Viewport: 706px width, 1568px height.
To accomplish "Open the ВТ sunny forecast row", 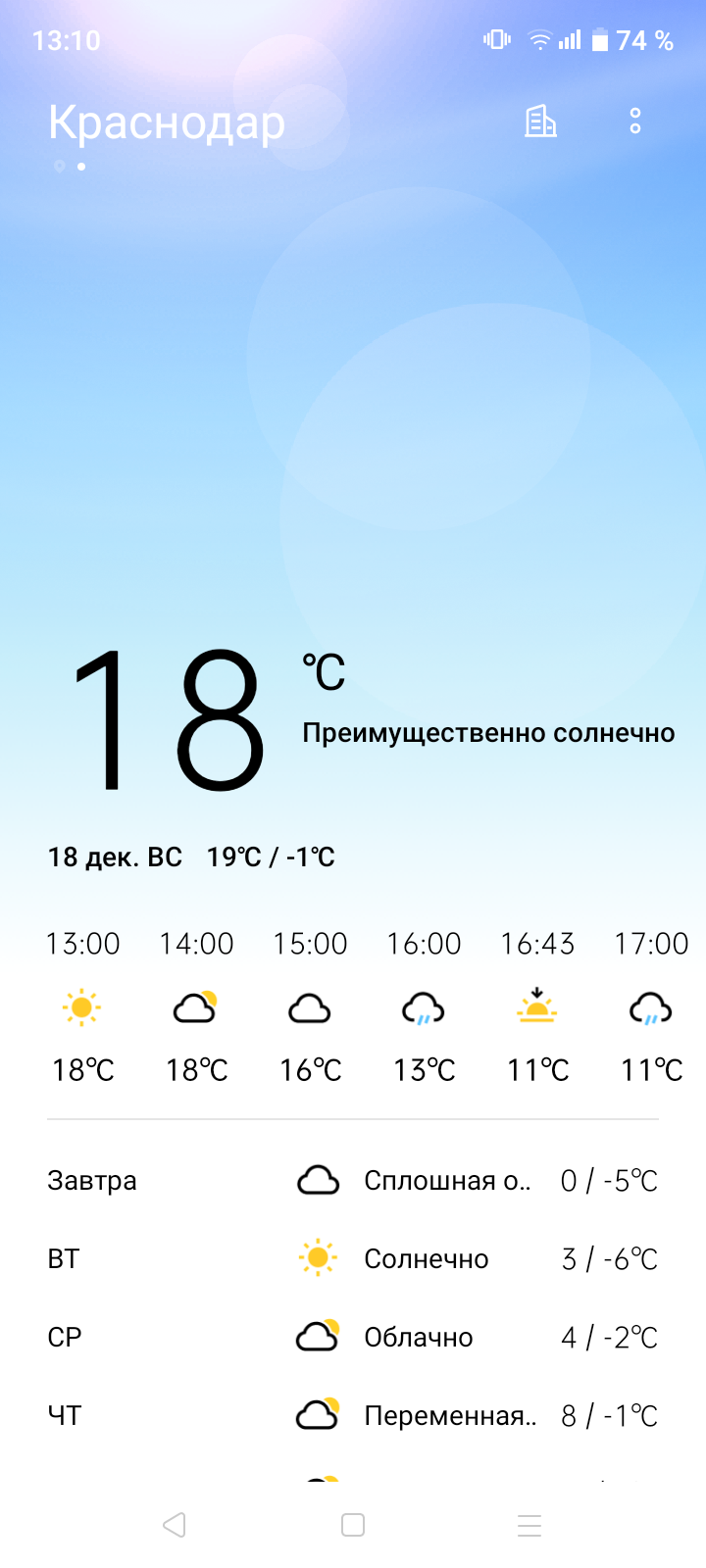I will [x=353, y=1258].
